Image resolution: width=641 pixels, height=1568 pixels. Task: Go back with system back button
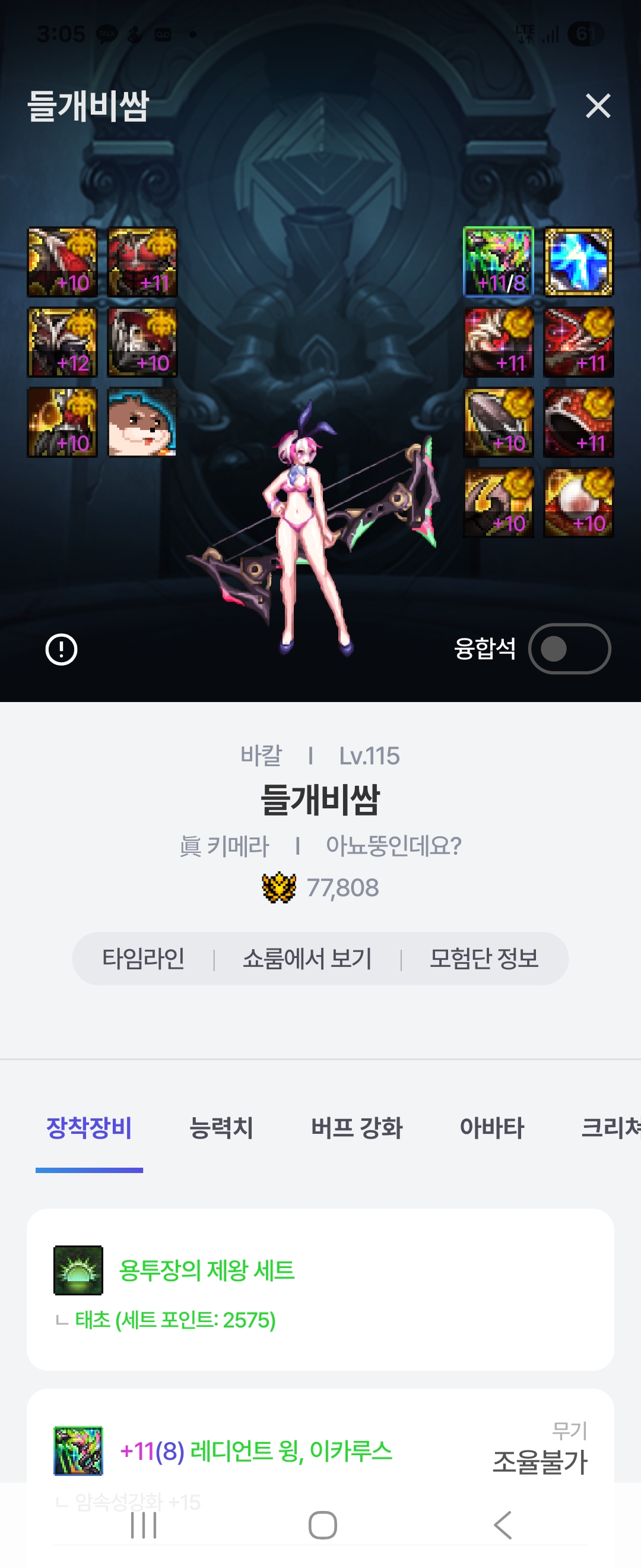pyautogui.click(x=502, y=1525)
